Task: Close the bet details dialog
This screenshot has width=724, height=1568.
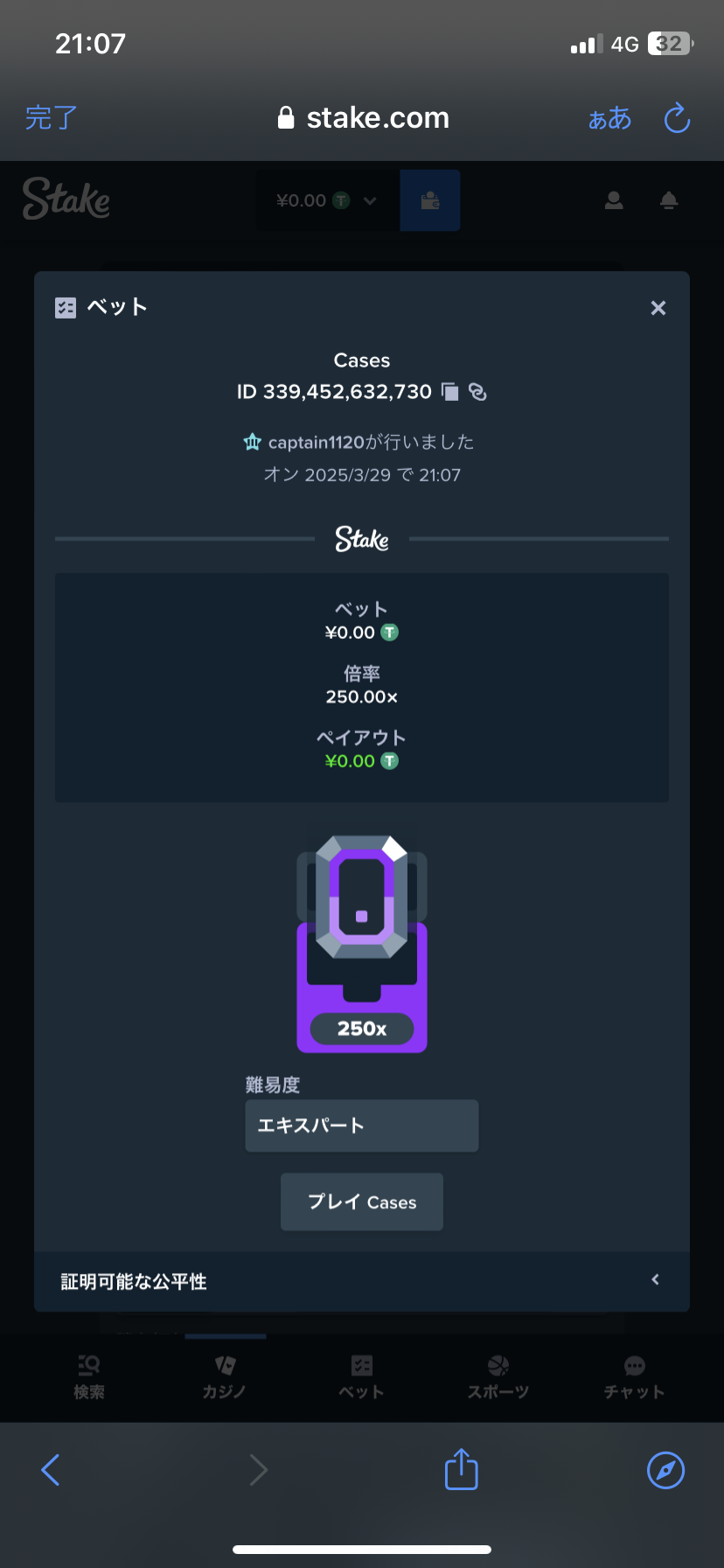Action: [x=658, y=308]
